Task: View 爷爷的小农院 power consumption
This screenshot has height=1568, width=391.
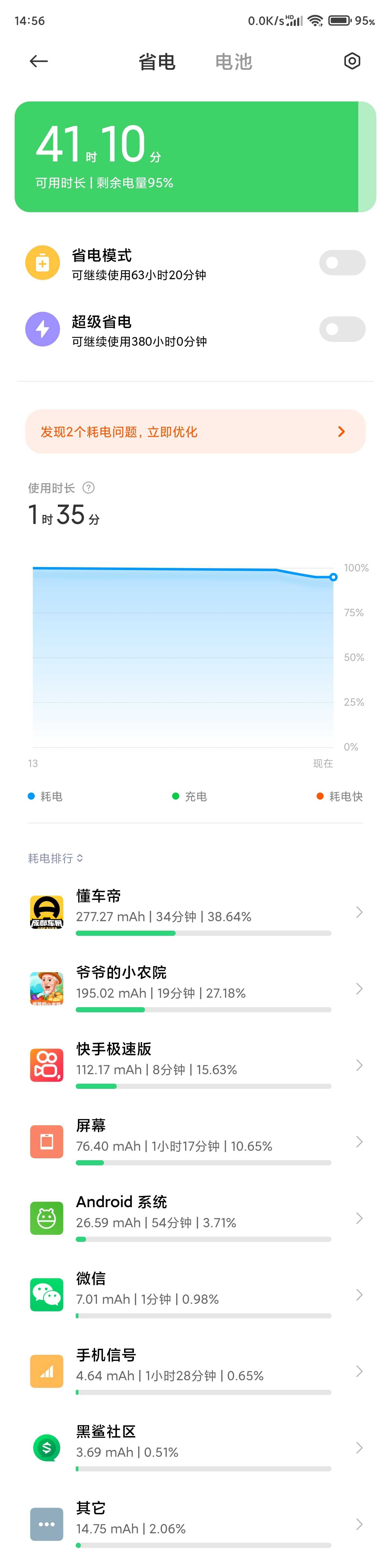Action: 195,988
